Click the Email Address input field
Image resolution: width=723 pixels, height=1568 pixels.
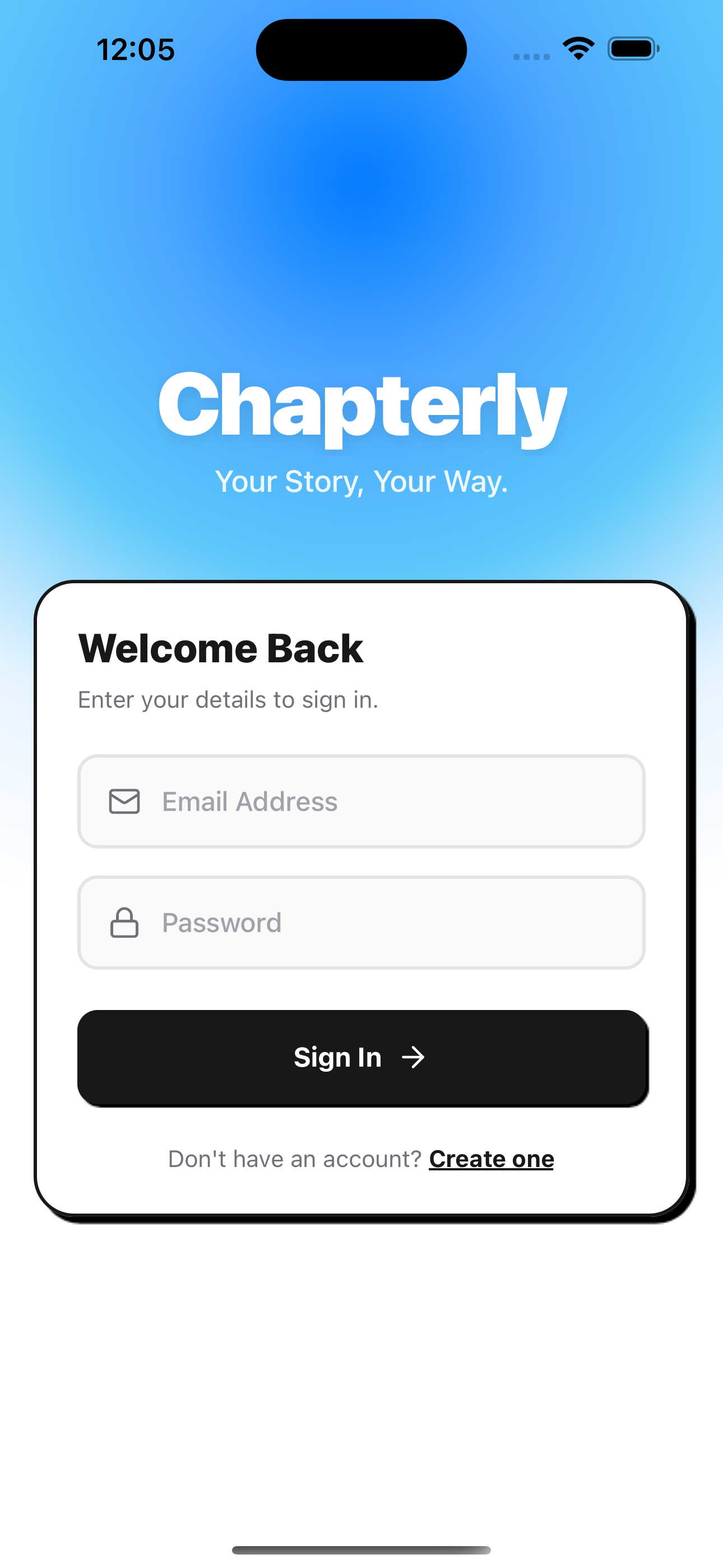361,801
